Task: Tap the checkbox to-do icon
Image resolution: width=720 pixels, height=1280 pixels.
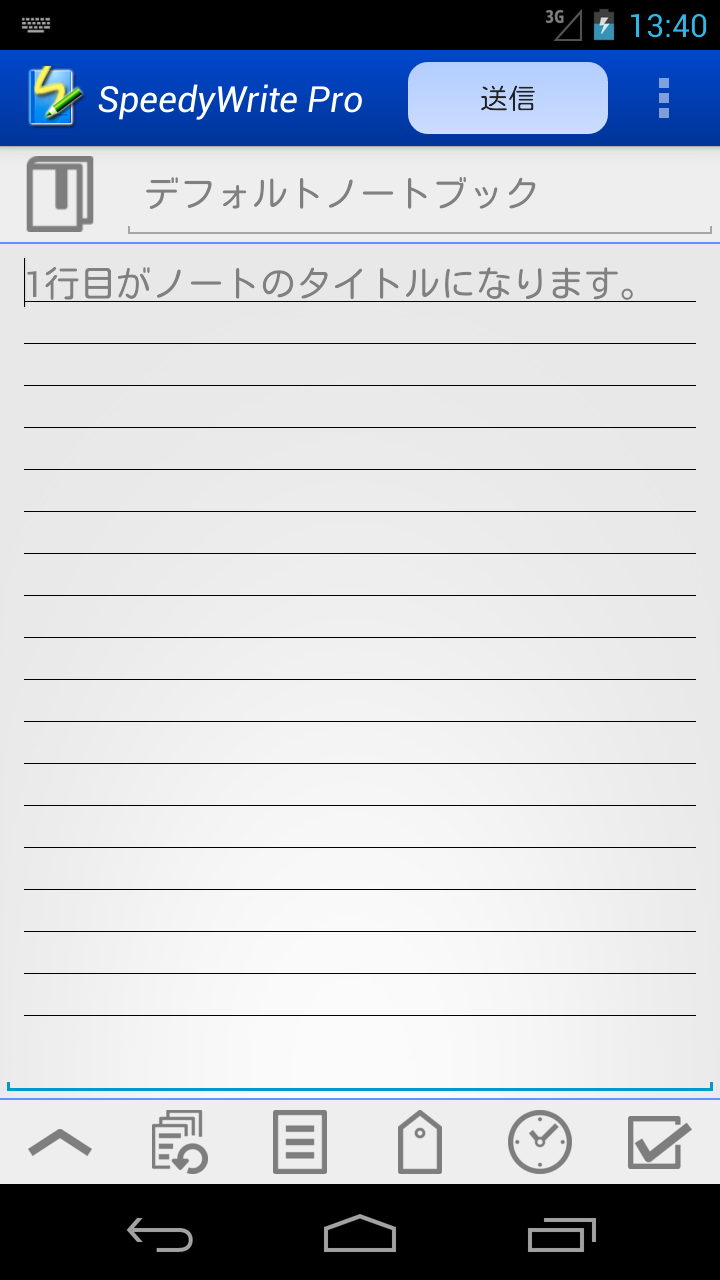Action: [660, 1142]
